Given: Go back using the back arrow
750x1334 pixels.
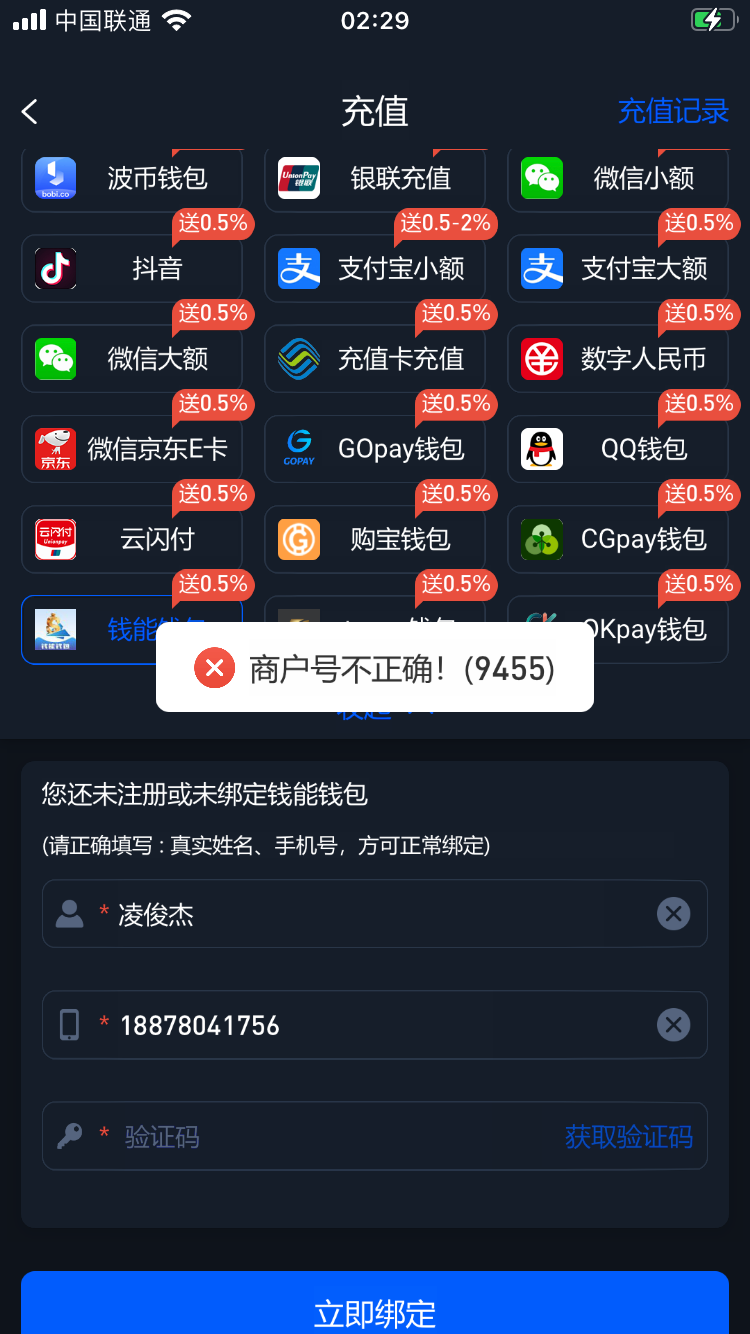Looking at the screenshot, I should coord(30,112).
